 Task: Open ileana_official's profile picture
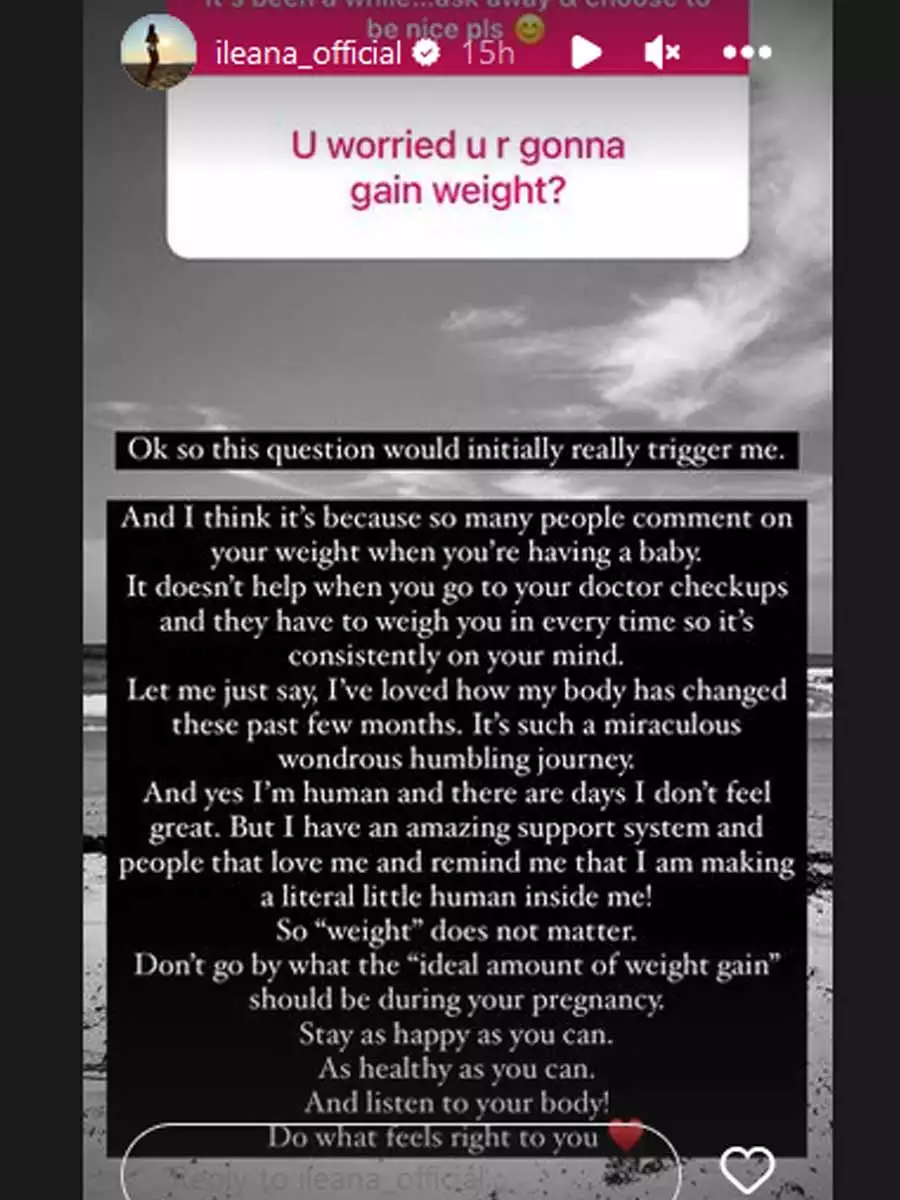pyautogui.click(x=158, y=52)
